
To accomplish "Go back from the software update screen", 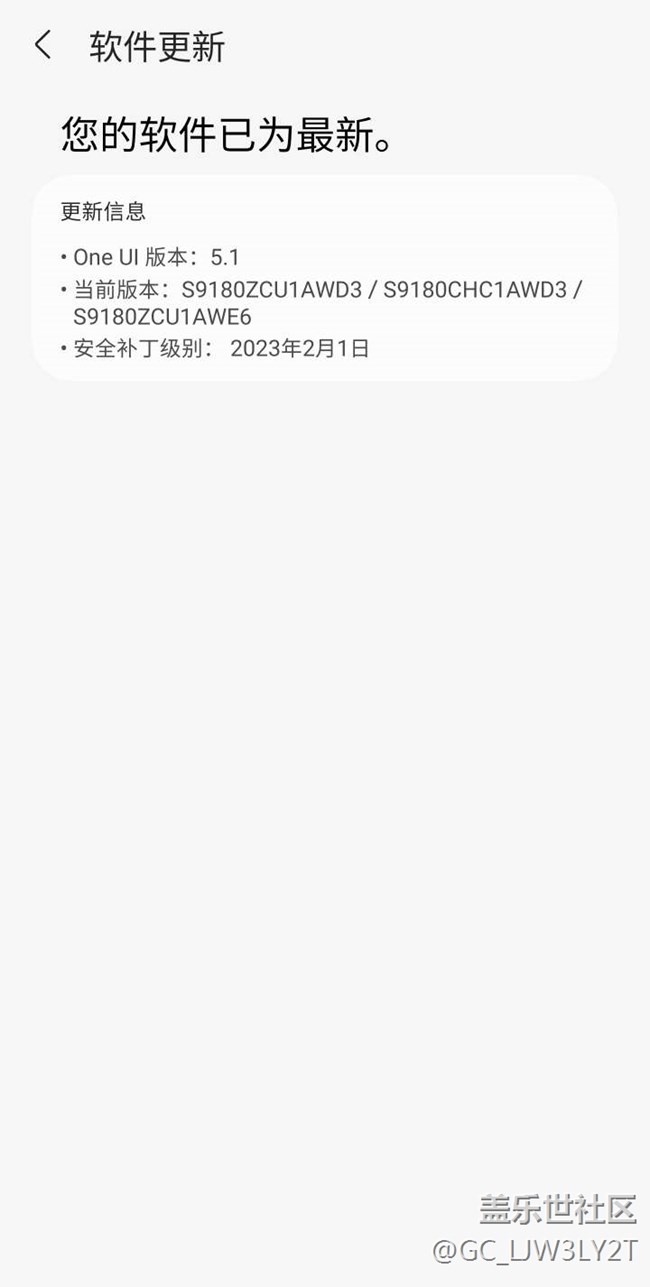I will pos(43,46).
